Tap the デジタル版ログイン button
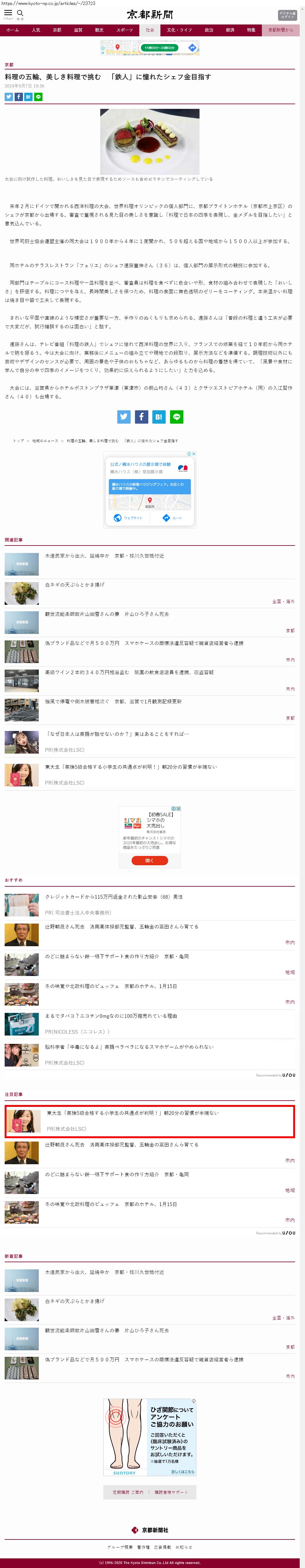This screenshot has width=305, height=1568. click(x=287, y=15)
